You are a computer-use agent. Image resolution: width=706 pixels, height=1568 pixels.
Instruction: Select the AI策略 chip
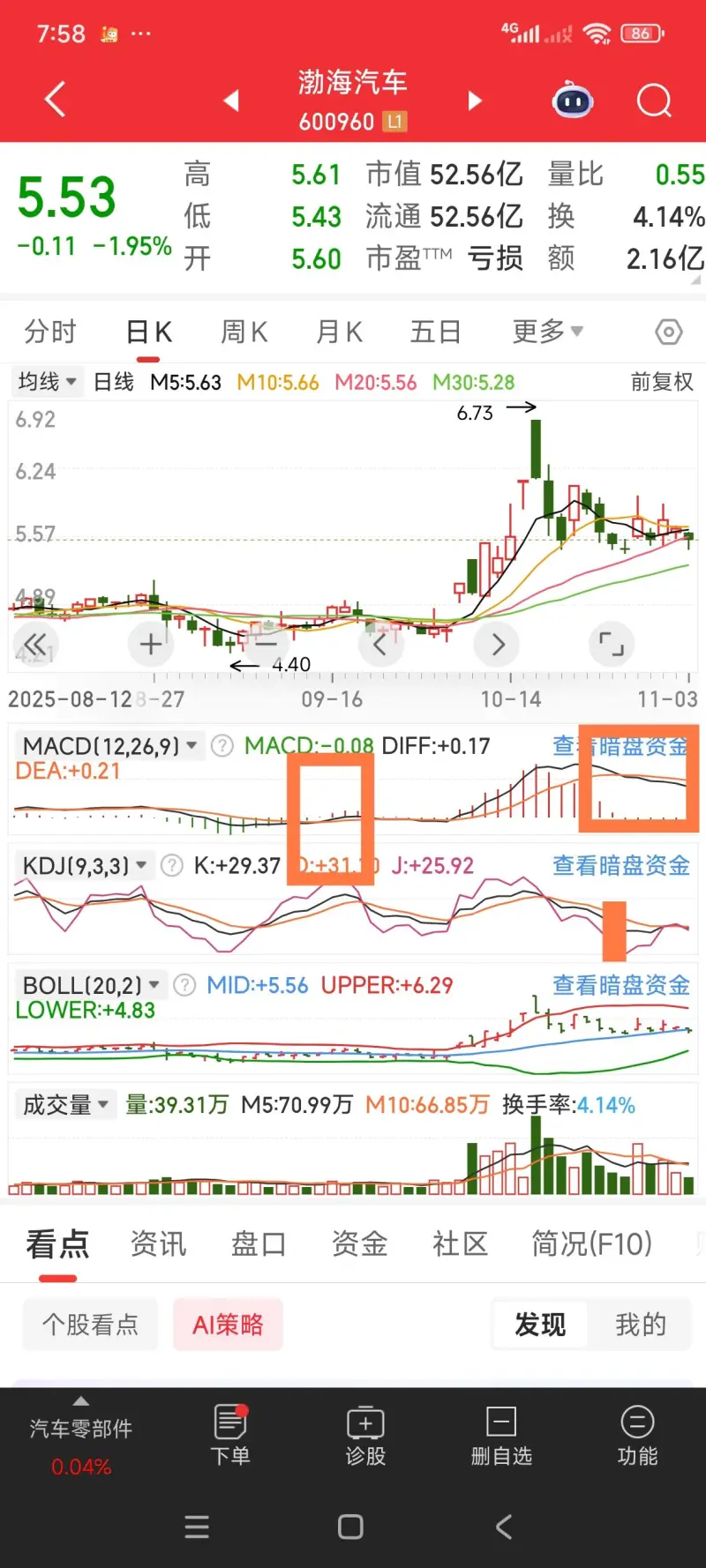tap(228, 1325)
